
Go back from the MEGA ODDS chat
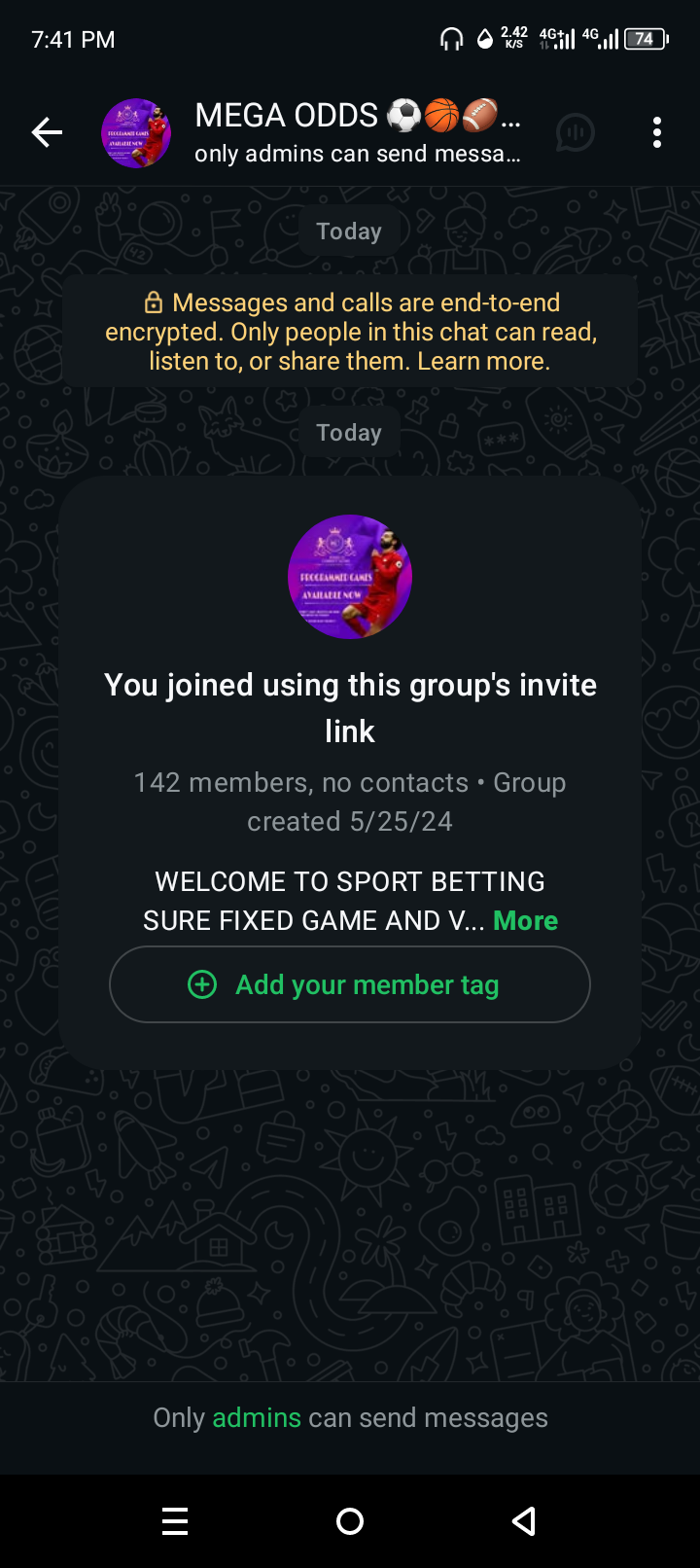47,132
